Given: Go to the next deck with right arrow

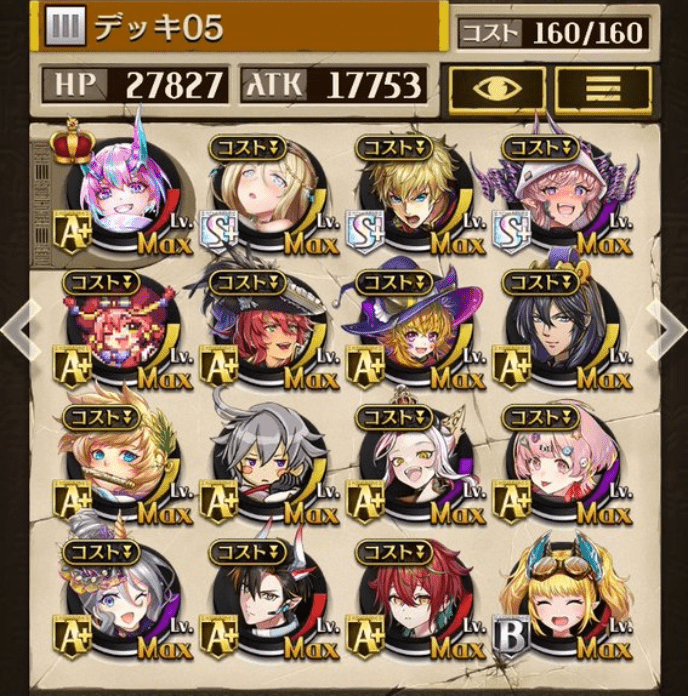Looking at the screenshot, I should point(666,325).
